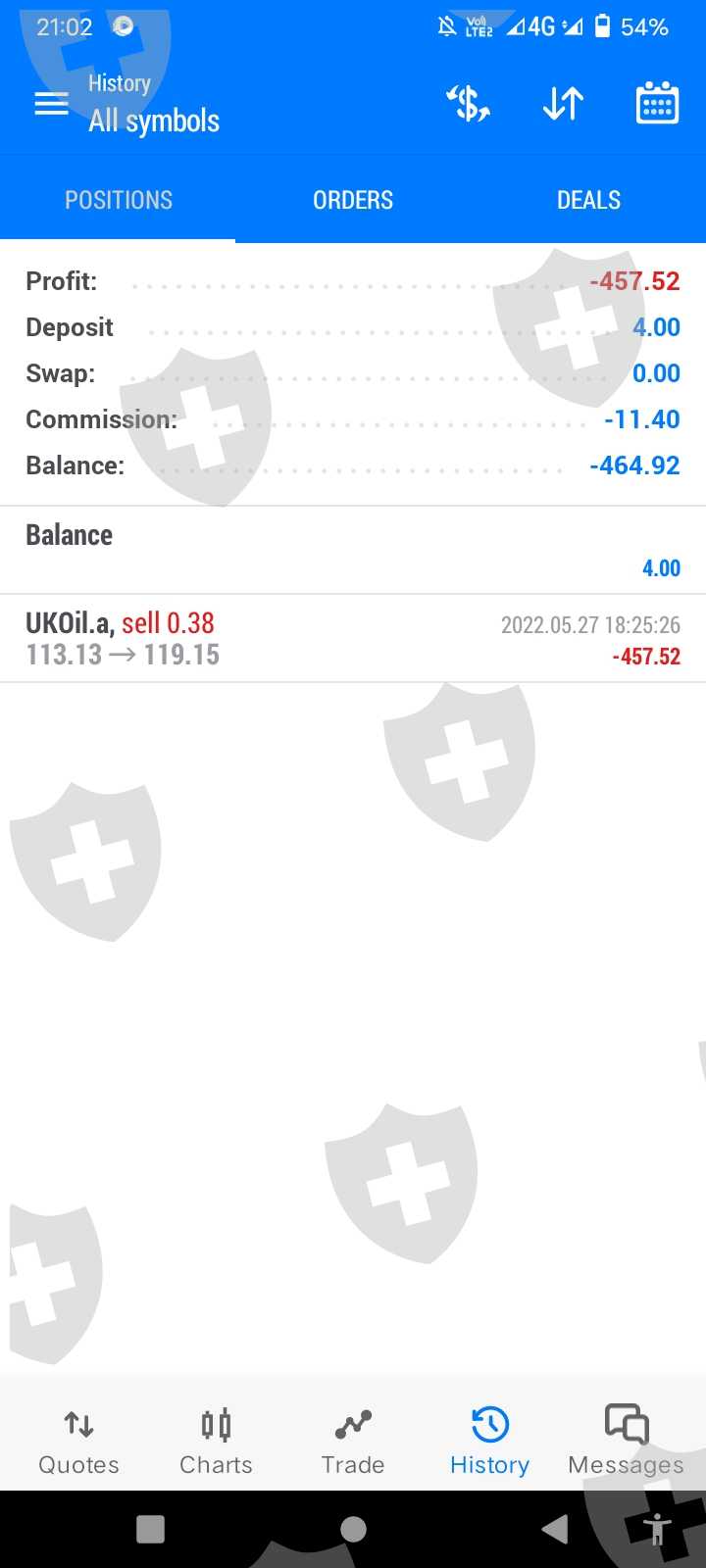Select the History bottom tab
This screenshot has width=706, height=1568.
point(489,1441)
